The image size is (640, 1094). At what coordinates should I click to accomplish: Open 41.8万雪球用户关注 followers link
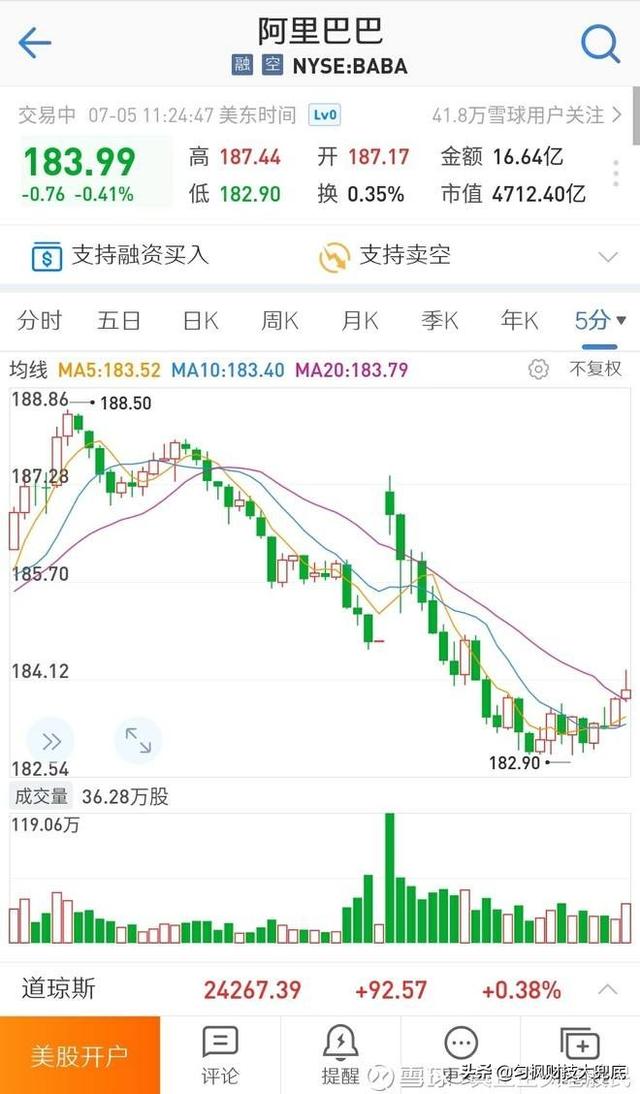click(x=526, y=115)
